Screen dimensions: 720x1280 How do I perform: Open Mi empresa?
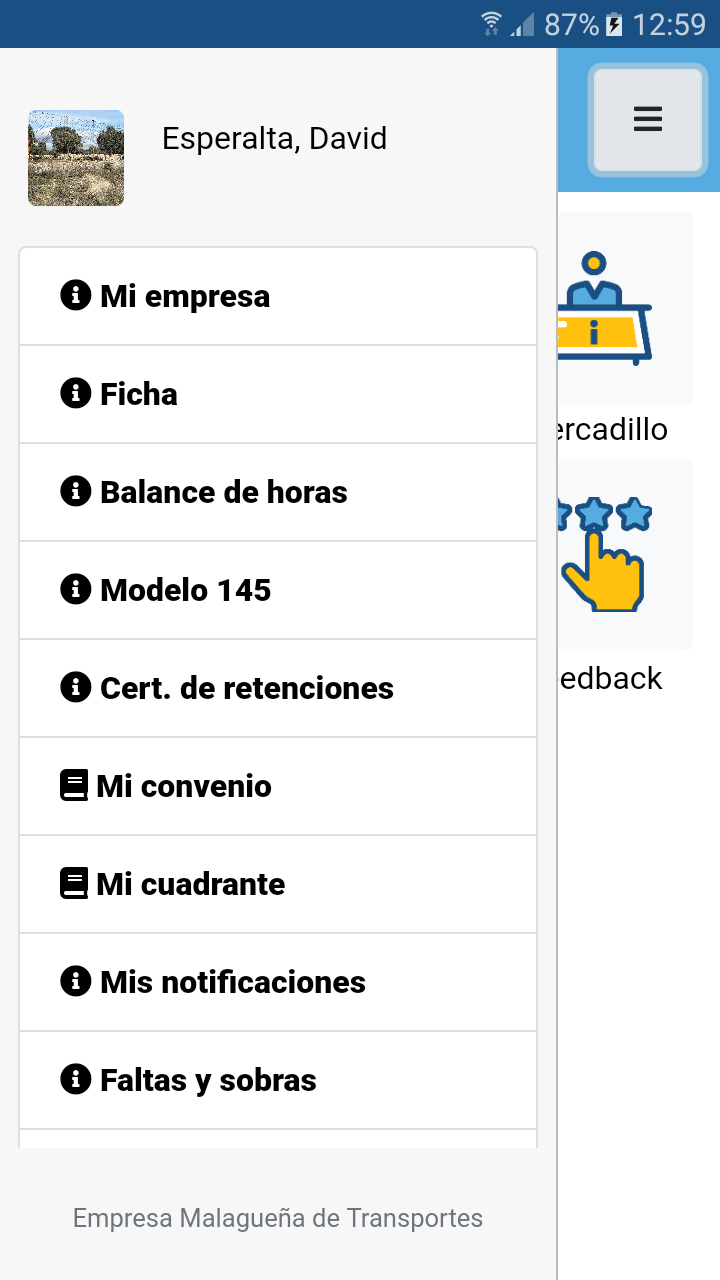[x=278, y=296]
